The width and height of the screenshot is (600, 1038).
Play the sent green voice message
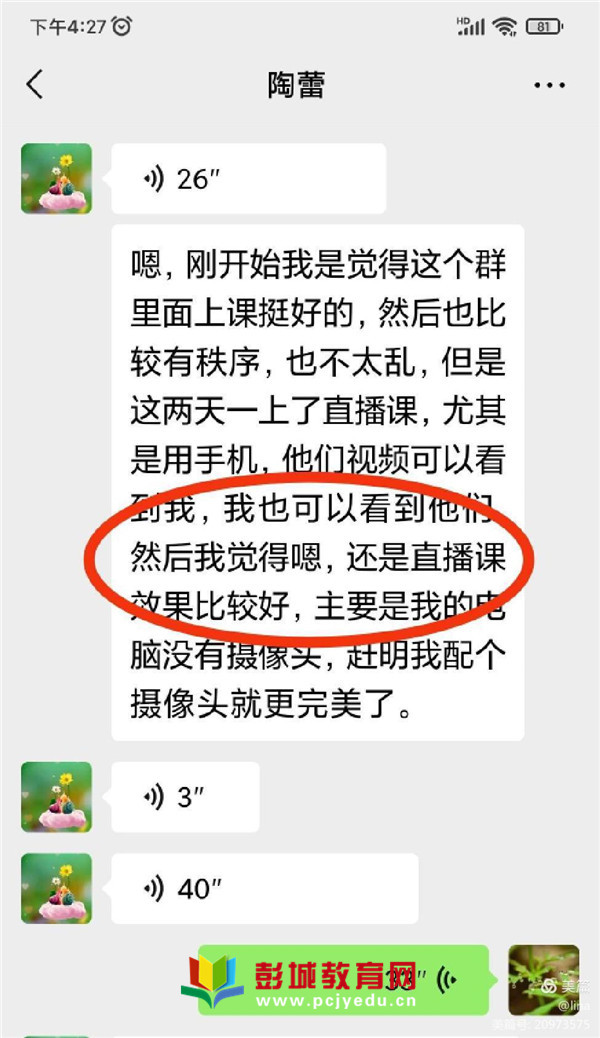tap(343, 980)
